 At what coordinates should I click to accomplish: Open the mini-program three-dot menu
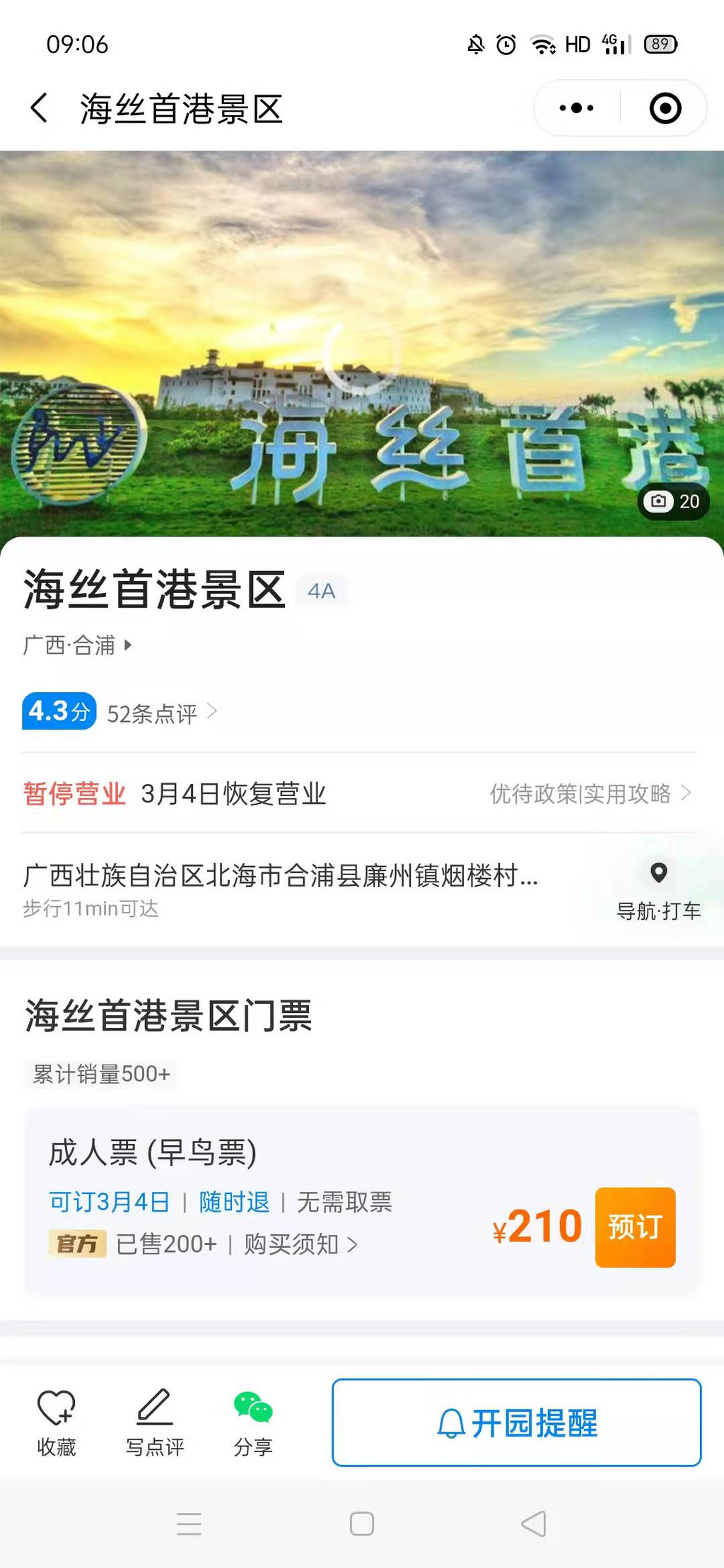click(576, 108)
